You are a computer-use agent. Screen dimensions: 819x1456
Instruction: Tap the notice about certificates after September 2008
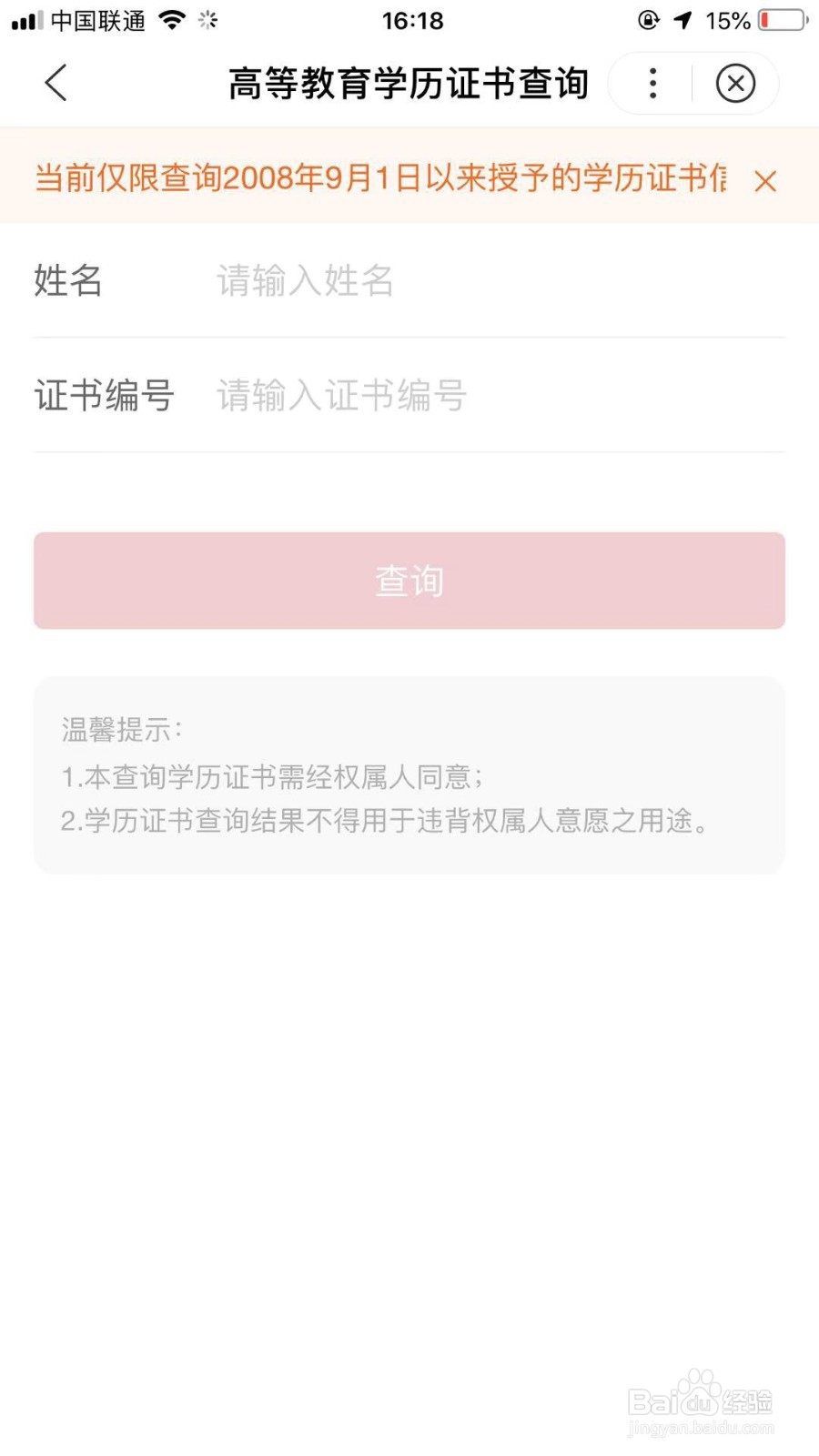[x=378, y=179]
